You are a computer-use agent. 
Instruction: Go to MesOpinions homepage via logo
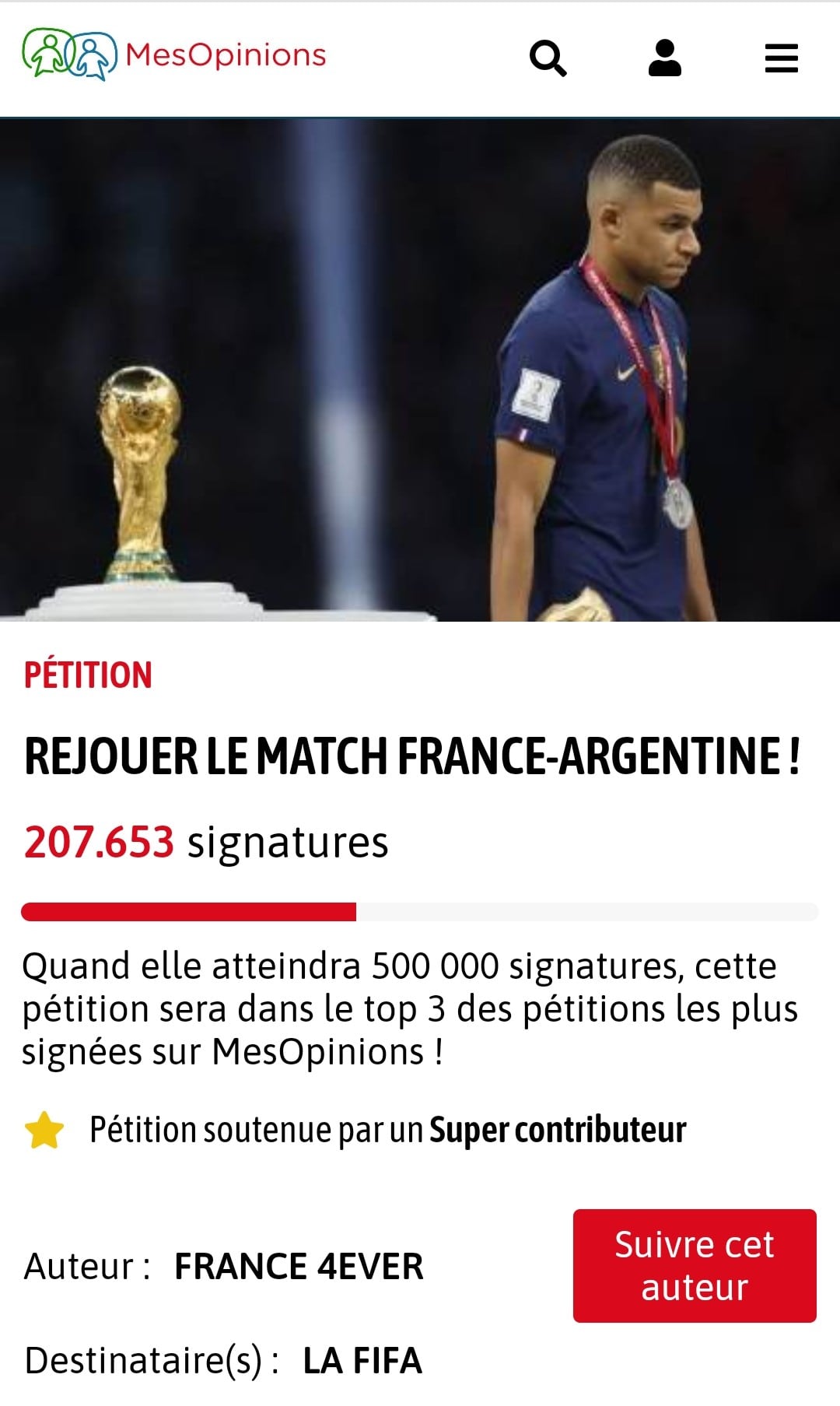[x=174, y=54]
